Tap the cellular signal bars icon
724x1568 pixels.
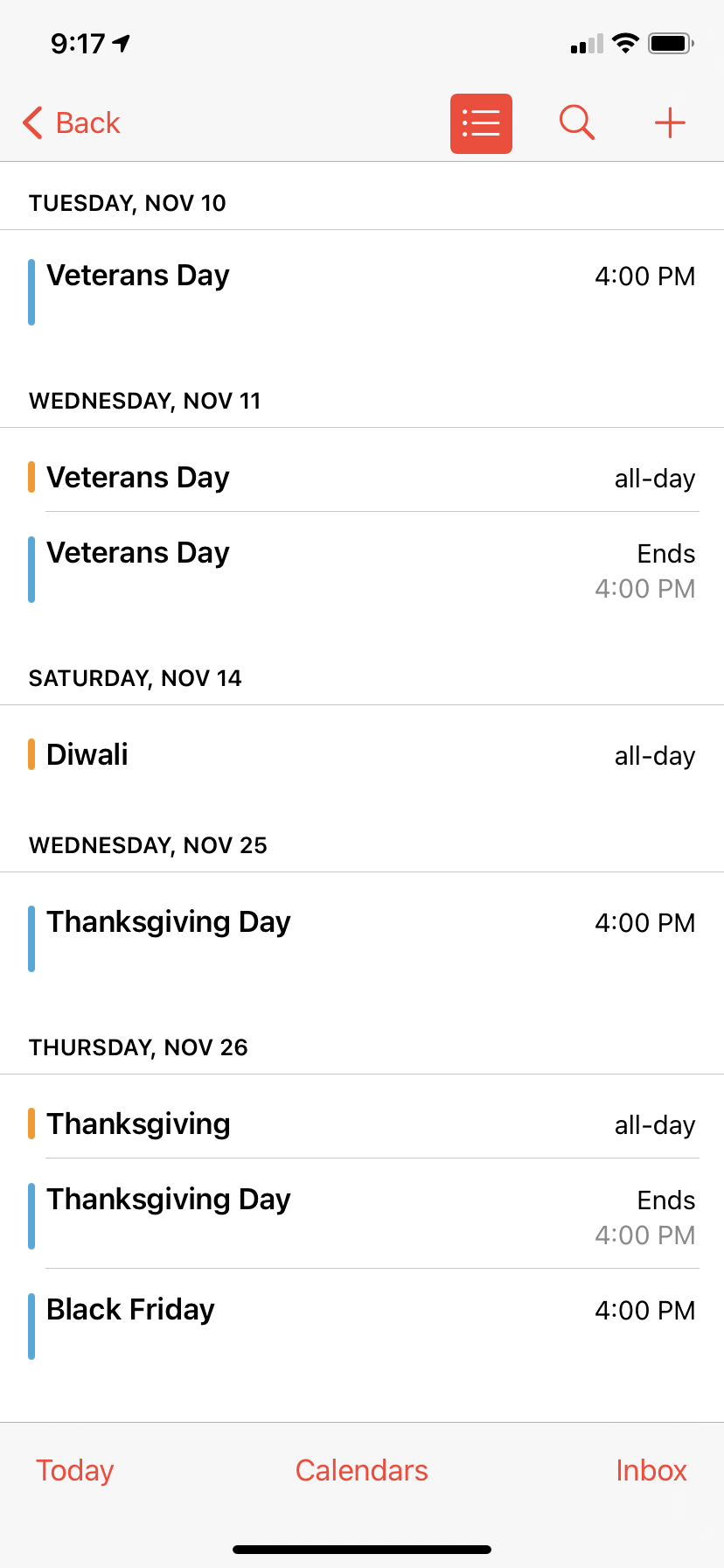(582, 44)
